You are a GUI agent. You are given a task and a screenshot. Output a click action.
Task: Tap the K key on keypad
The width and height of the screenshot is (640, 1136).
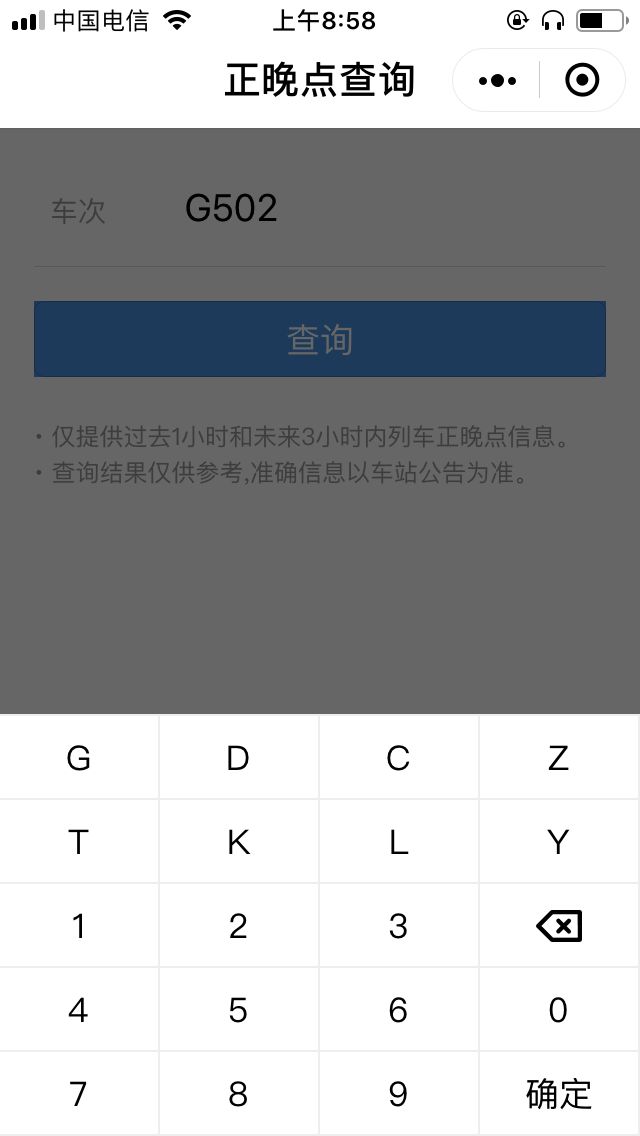[x=238, y=842]
